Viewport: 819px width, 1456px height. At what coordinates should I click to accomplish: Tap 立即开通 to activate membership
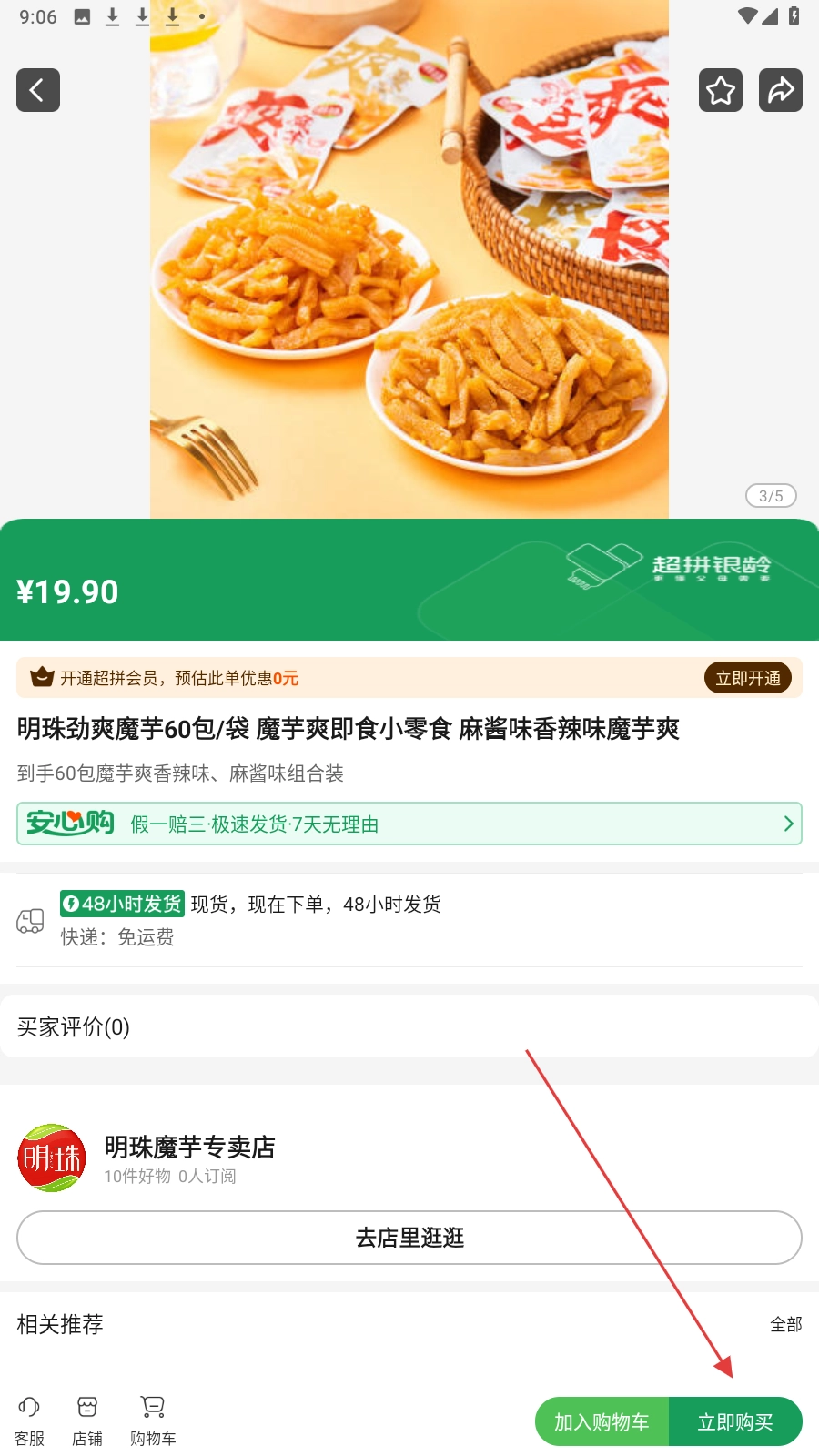[747, 678]
